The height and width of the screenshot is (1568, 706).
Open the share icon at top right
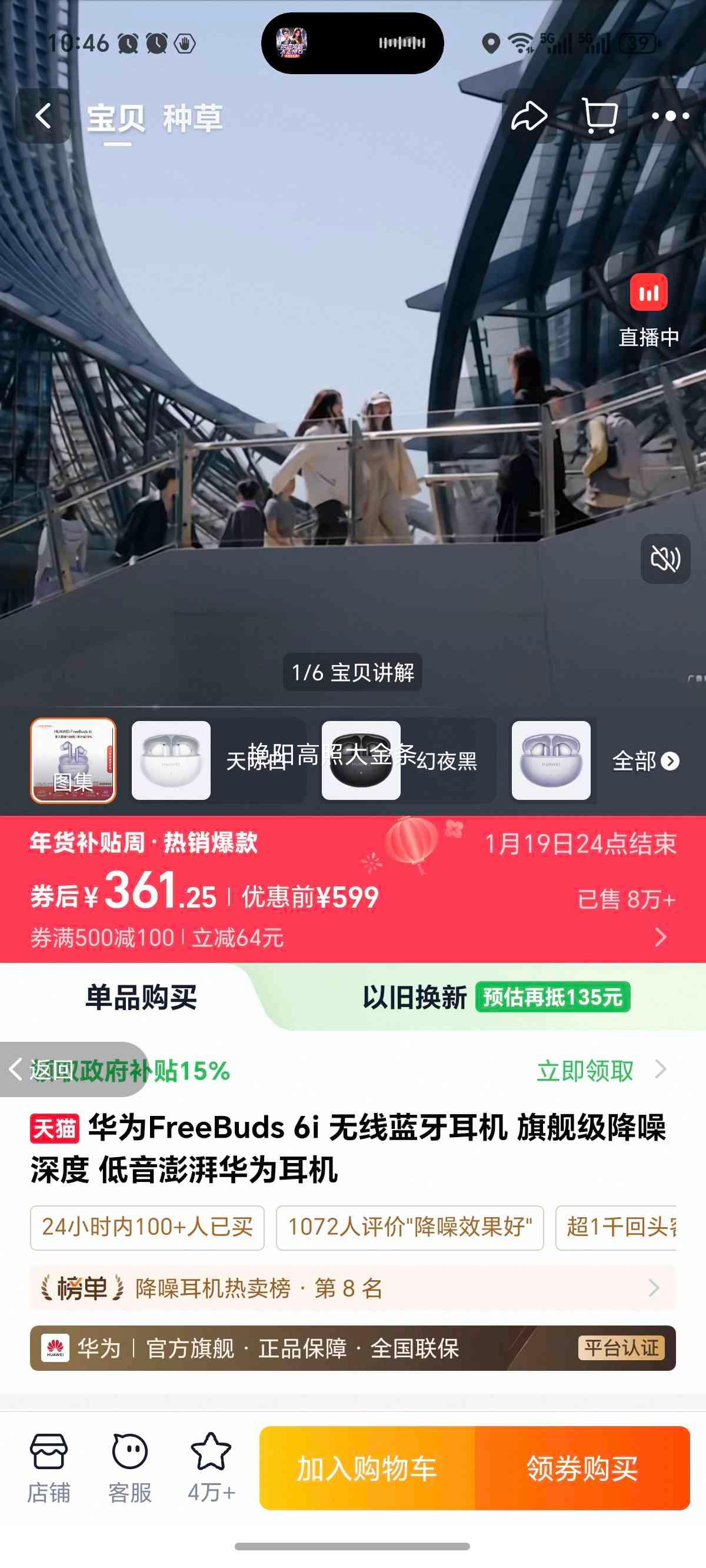pyautogui.click(x=529, y=115)
